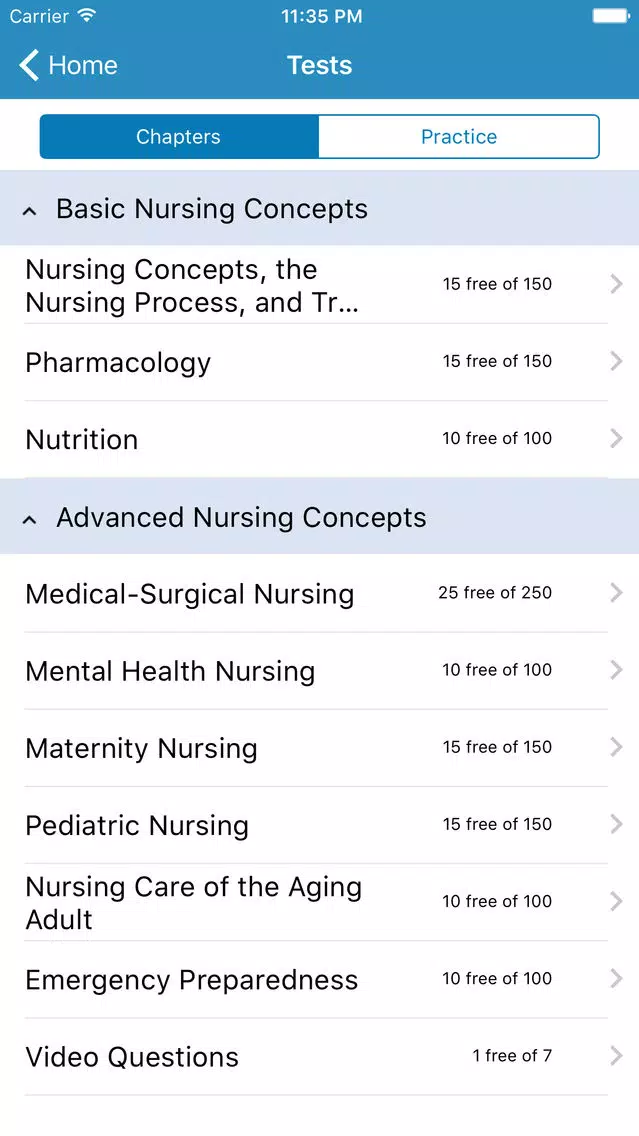The width and height of the screenshot is (639, 1136).
Task: Select the Chapters tab
Action: point(179,136)
